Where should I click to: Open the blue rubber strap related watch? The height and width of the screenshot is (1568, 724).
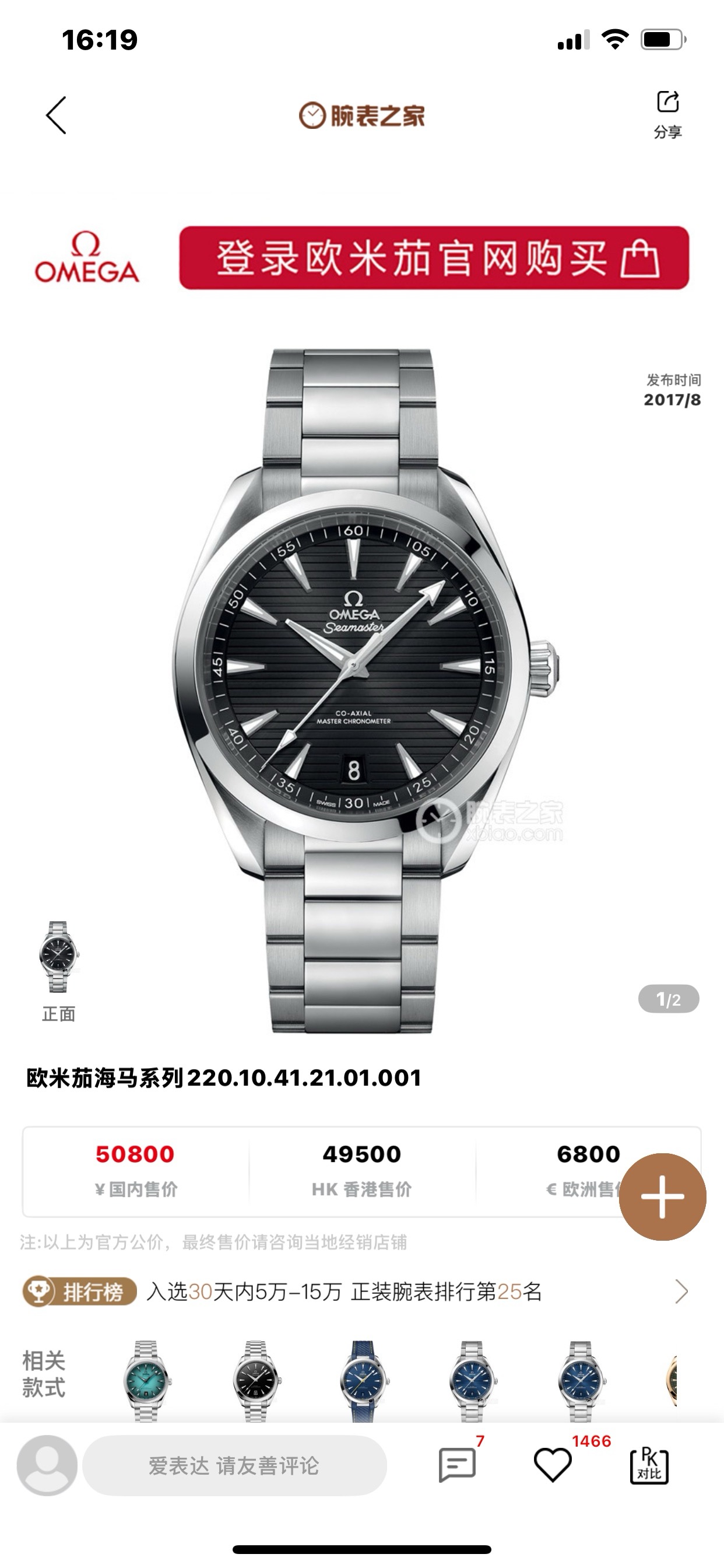(363, 1380)
